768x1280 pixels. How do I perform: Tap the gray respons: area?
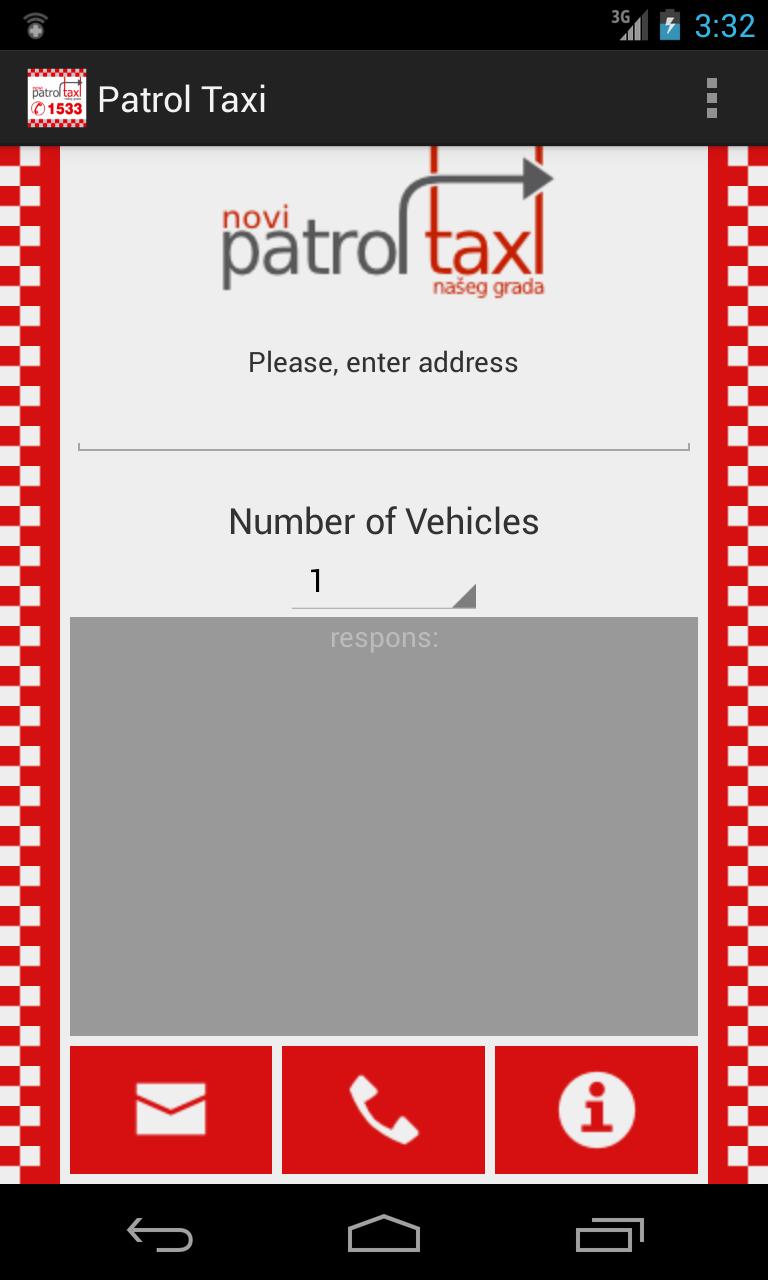383,825
